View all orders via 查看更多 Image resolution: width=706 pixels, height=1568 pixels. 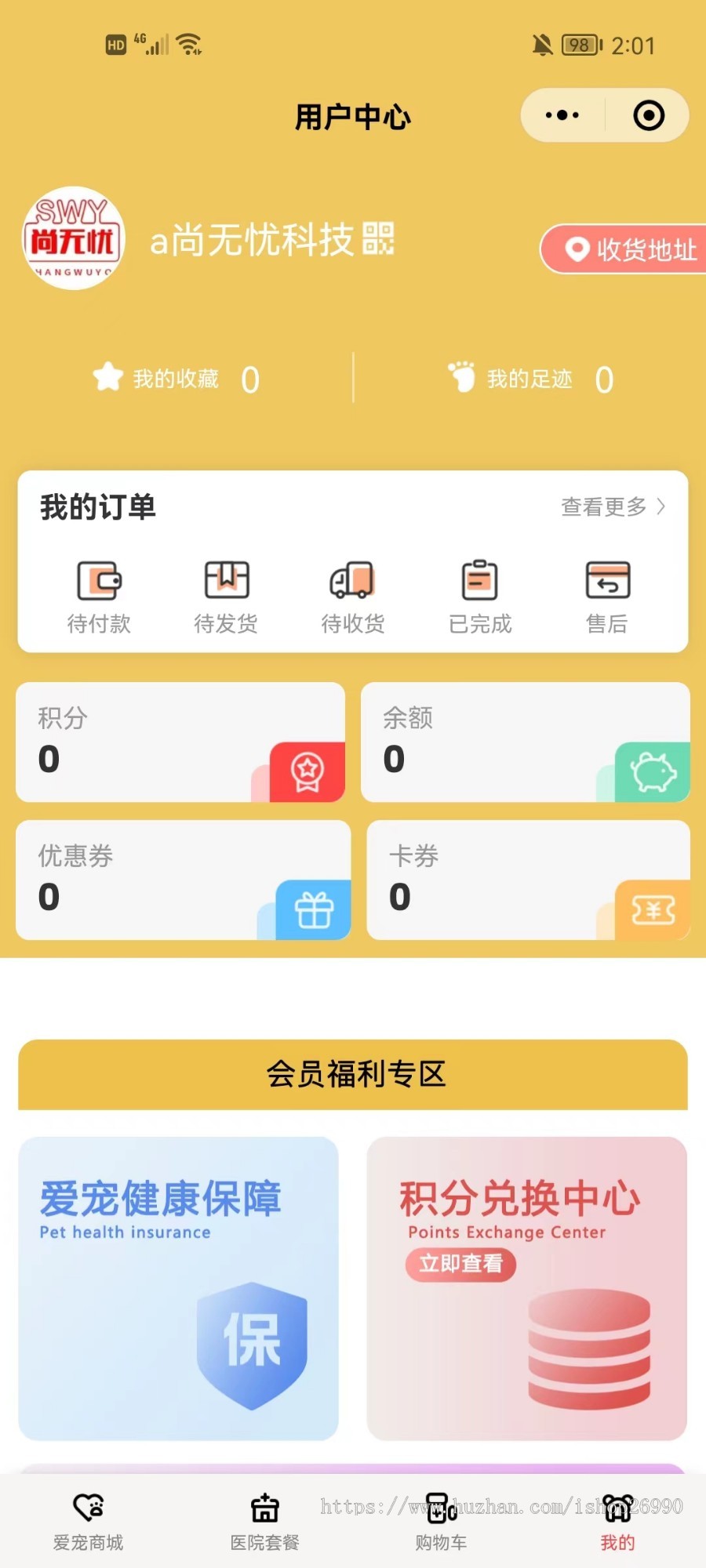point(613,506)
